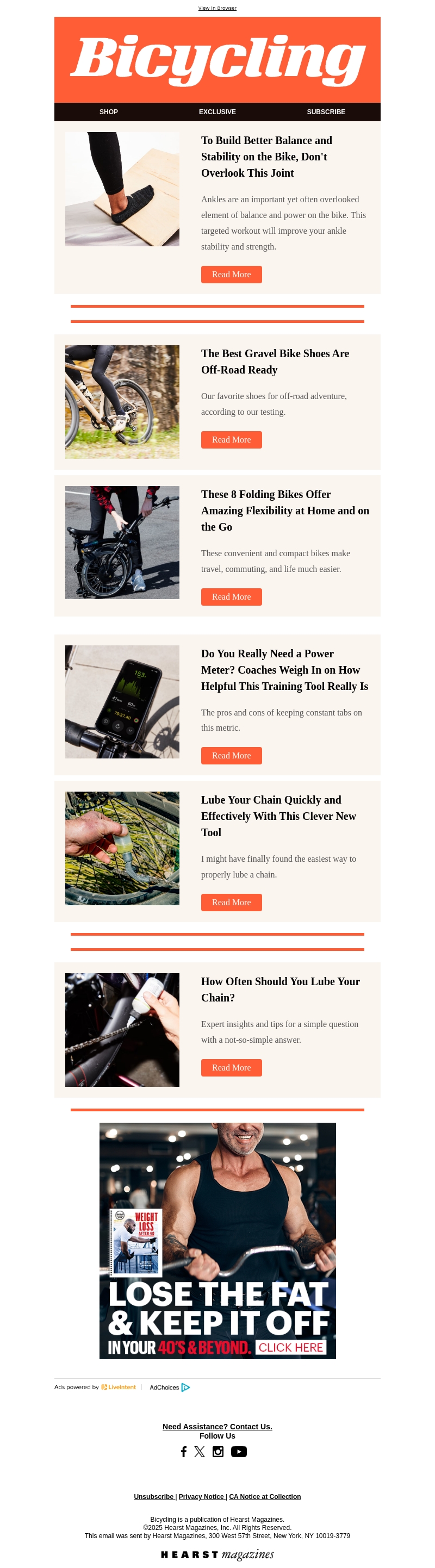Read More on how often to lube
Image resolution: width=435 pixels, height=1568 pixels.
[x=231, y=1067]
